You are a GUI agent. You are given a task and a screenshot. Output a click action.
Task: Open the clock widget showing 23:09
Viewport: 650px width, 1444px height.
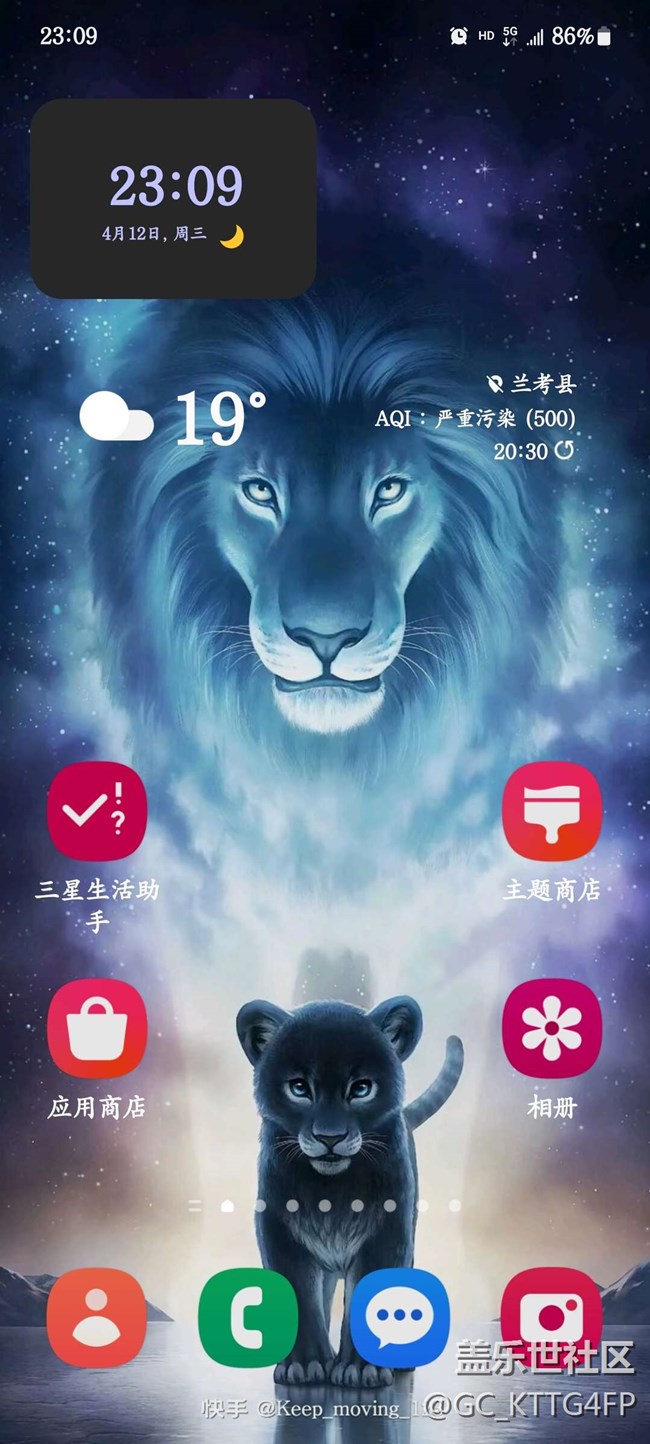[x=174, y=198]
